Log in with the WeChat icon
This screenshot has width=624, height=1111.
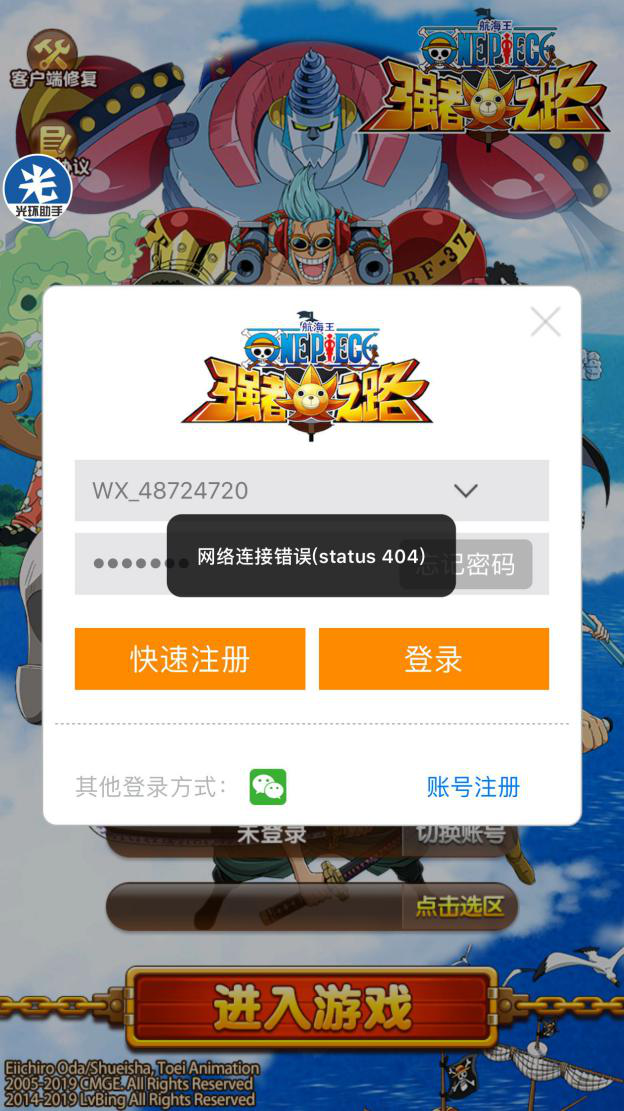[x=268, y=787]
